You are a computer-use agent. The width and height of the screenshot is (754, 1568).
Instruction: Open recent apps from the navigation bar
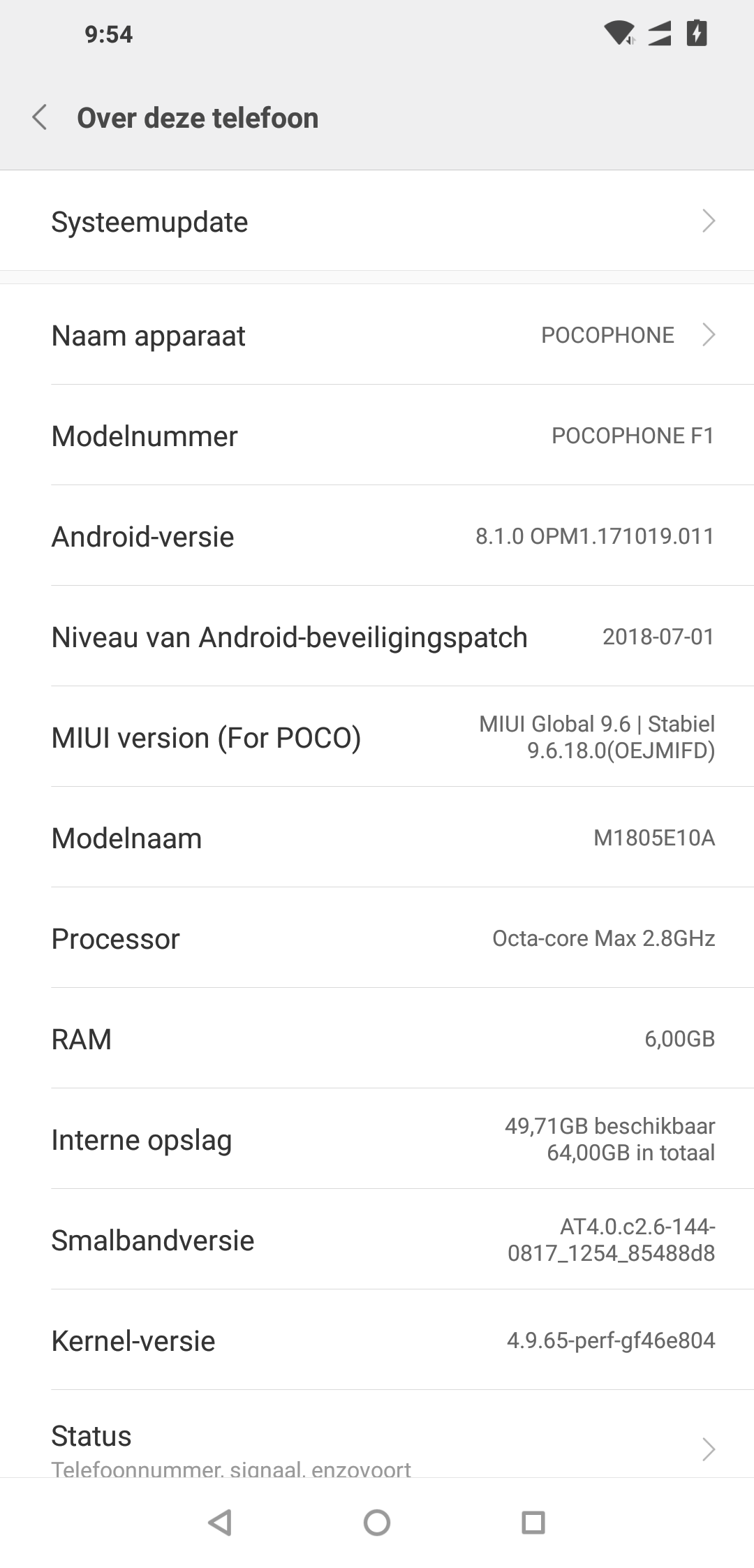point(533,1522)
